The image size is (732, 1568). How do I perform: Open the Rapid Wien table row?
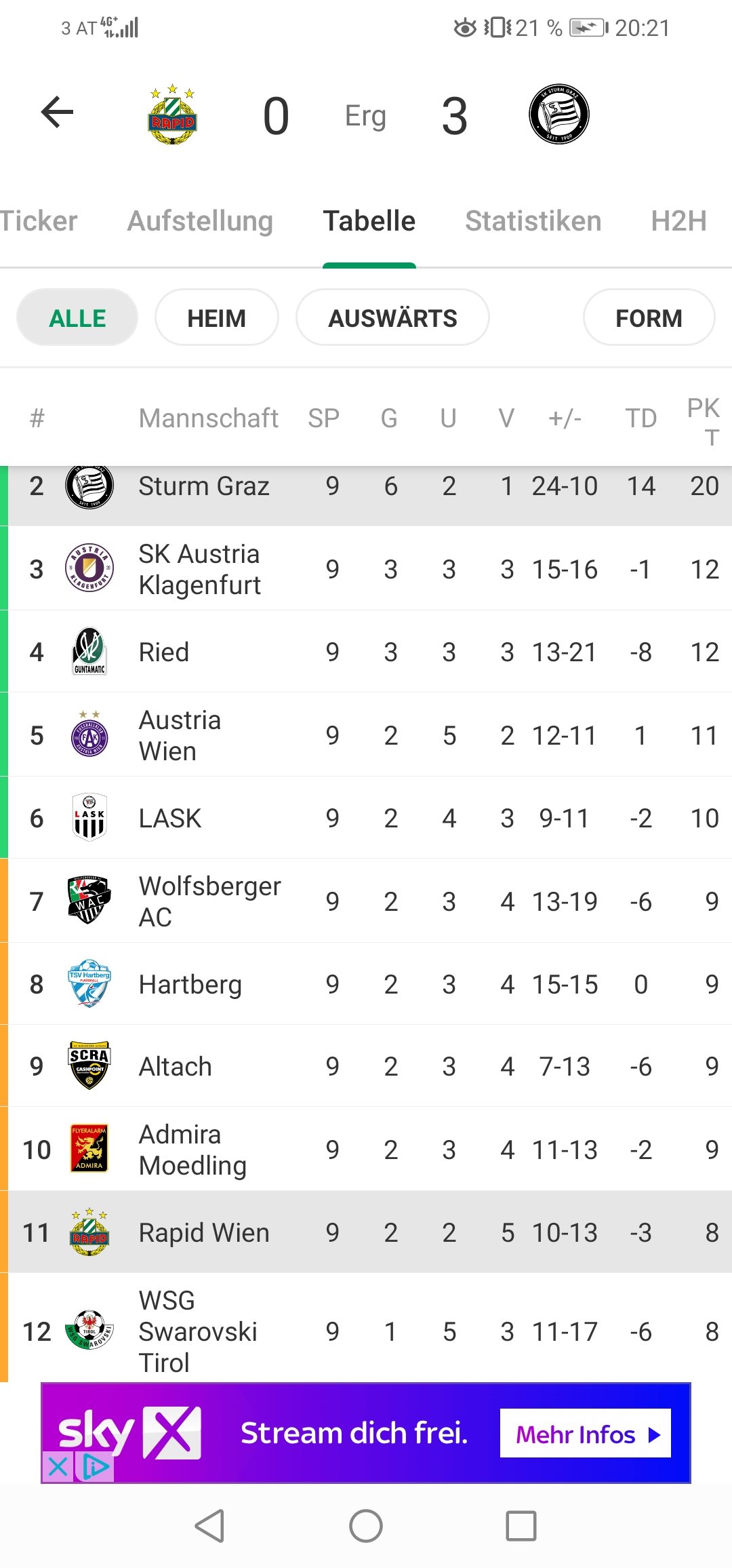[x=366, y=1232]
